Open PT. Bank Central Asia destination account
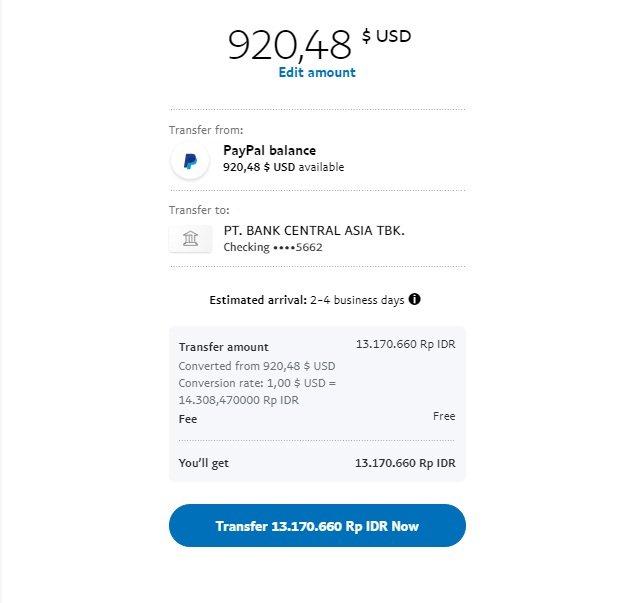The width and height of the screenshot is (627, 603). 313,238
